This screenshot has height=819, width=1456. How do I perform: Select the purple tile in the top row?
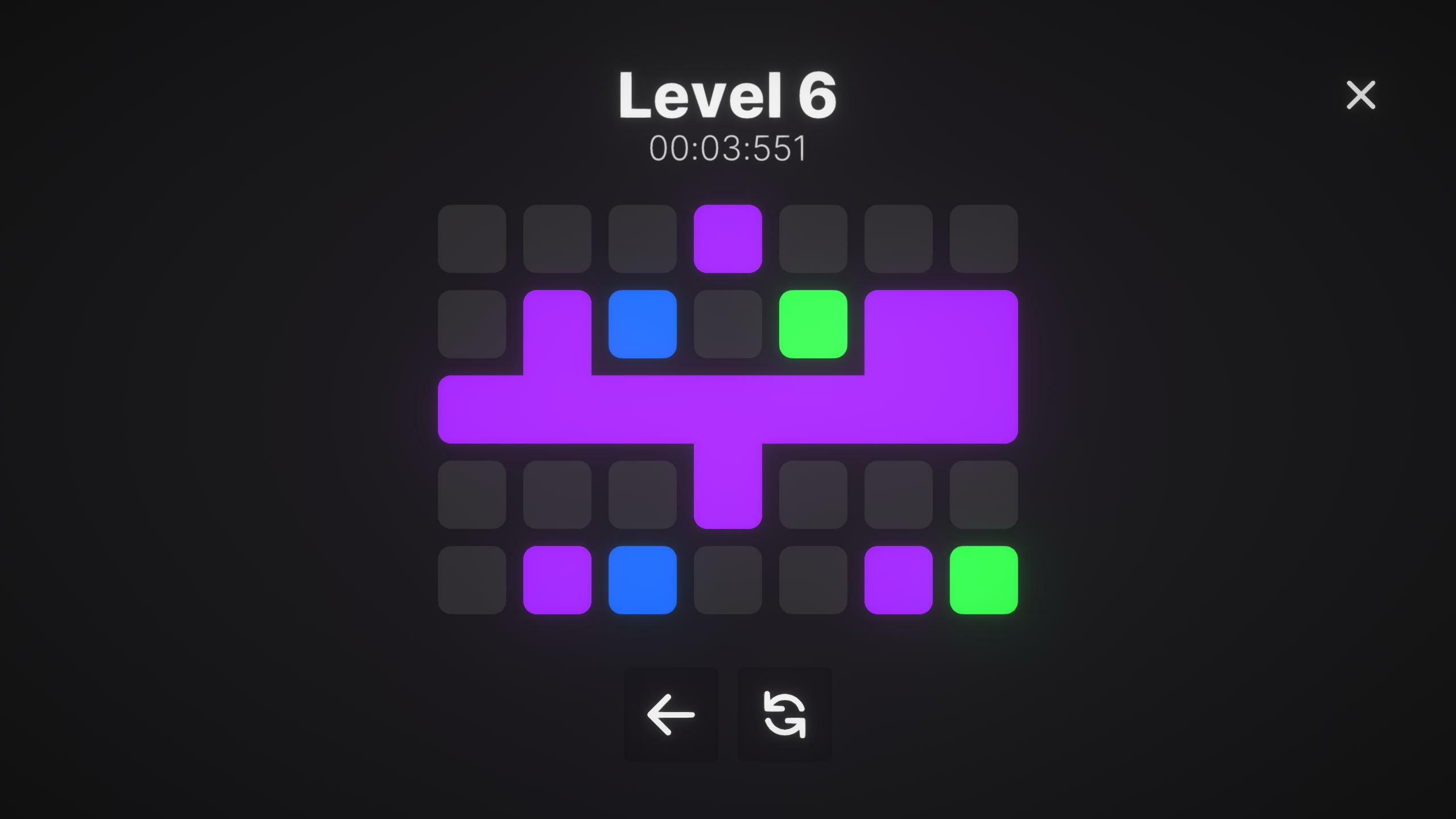(x=728, y=239)
